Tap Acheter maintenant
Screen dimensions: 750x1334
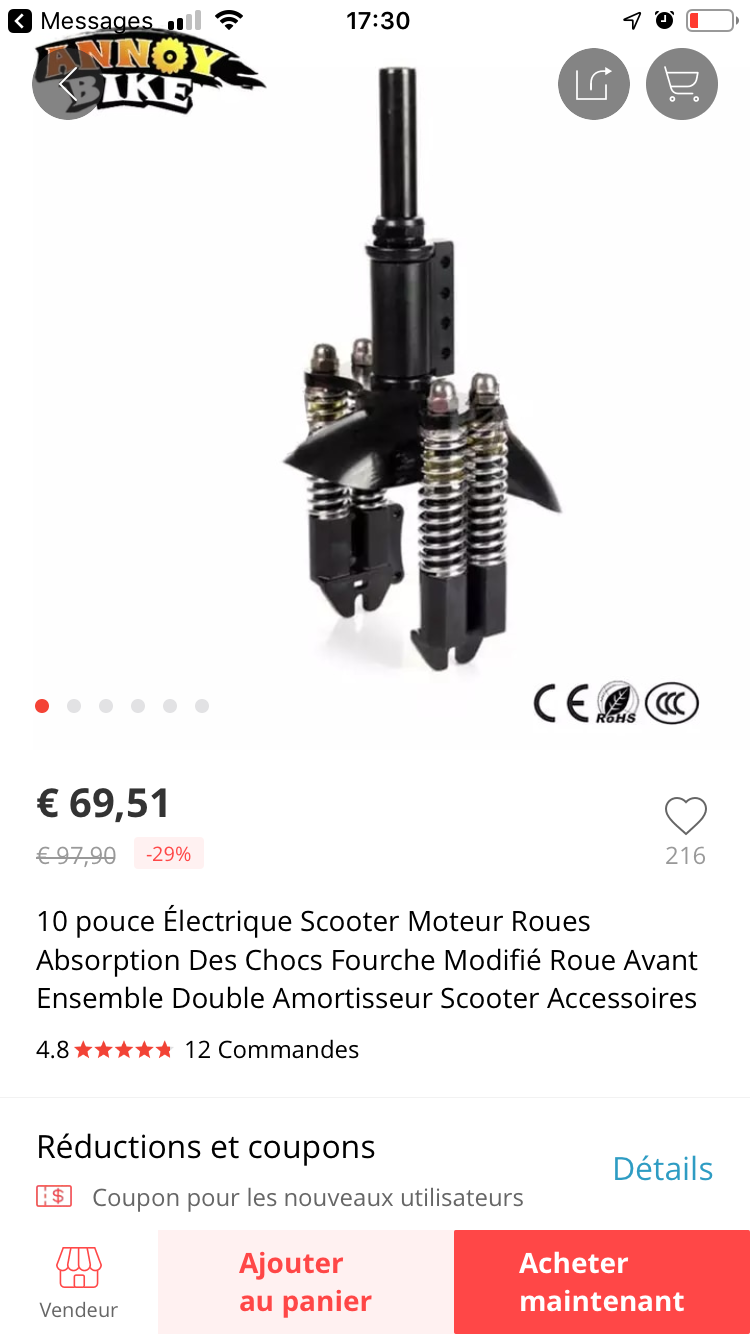[602, 1282]
